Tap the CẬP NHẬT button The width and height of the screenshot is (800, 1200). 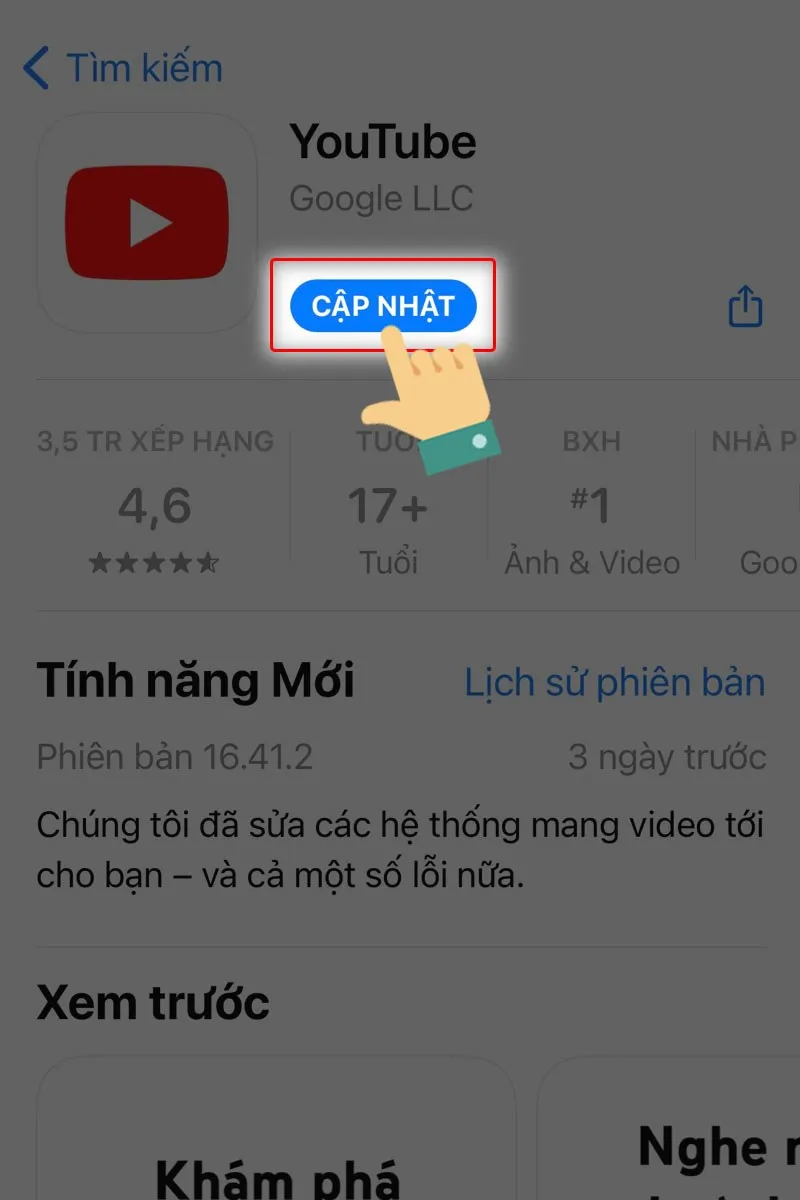tap(384, 306)
